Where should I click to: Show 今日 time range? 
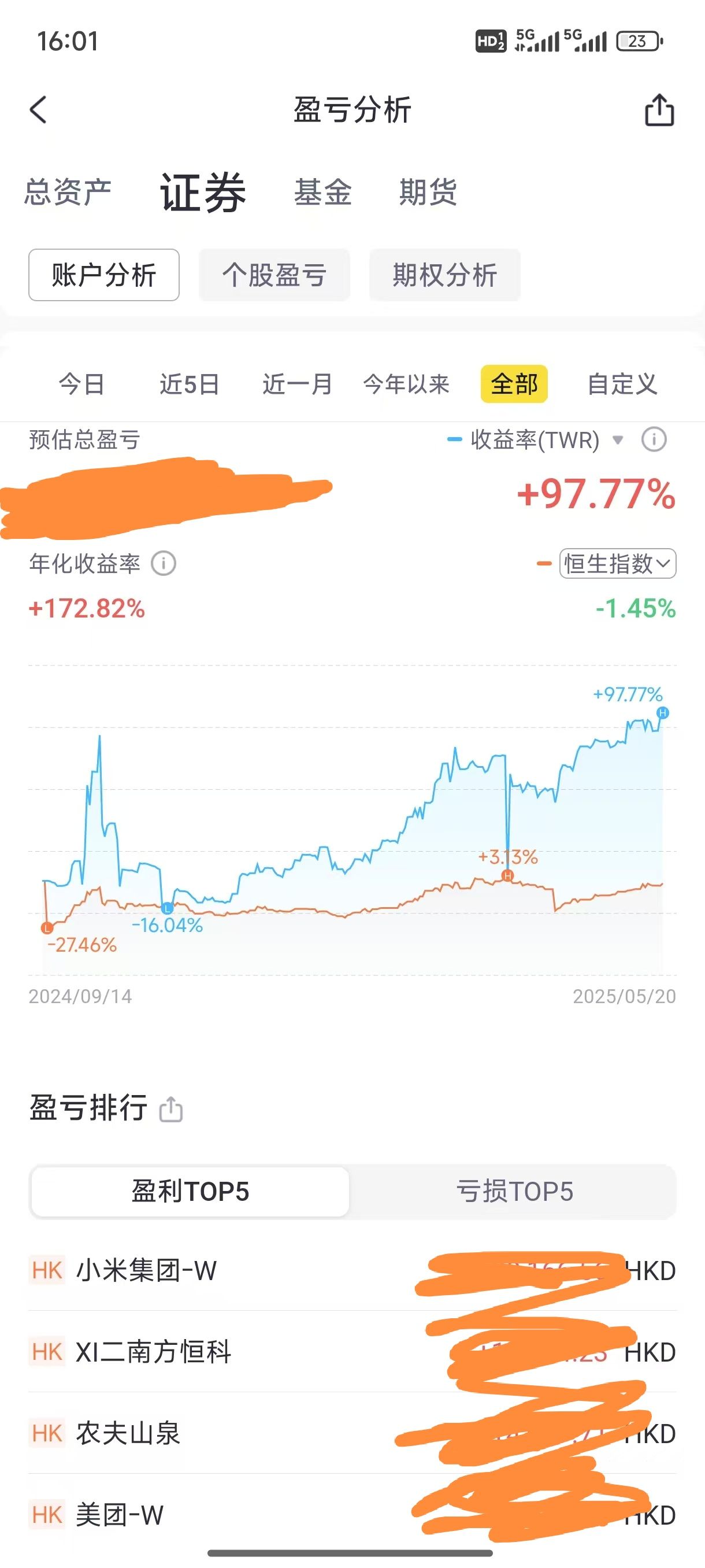81,384
